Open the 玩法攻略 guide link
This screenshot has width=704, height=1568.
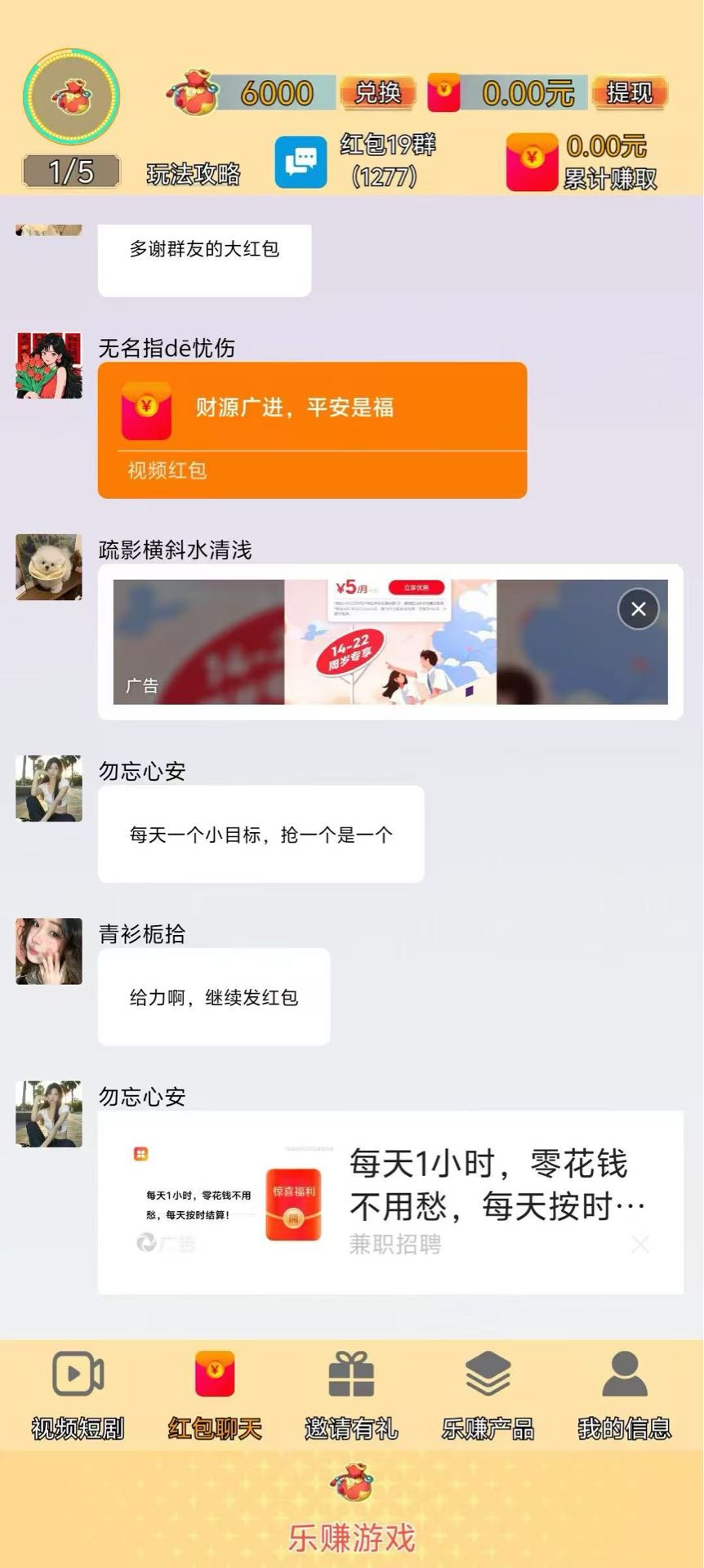[x=194, y=174]
